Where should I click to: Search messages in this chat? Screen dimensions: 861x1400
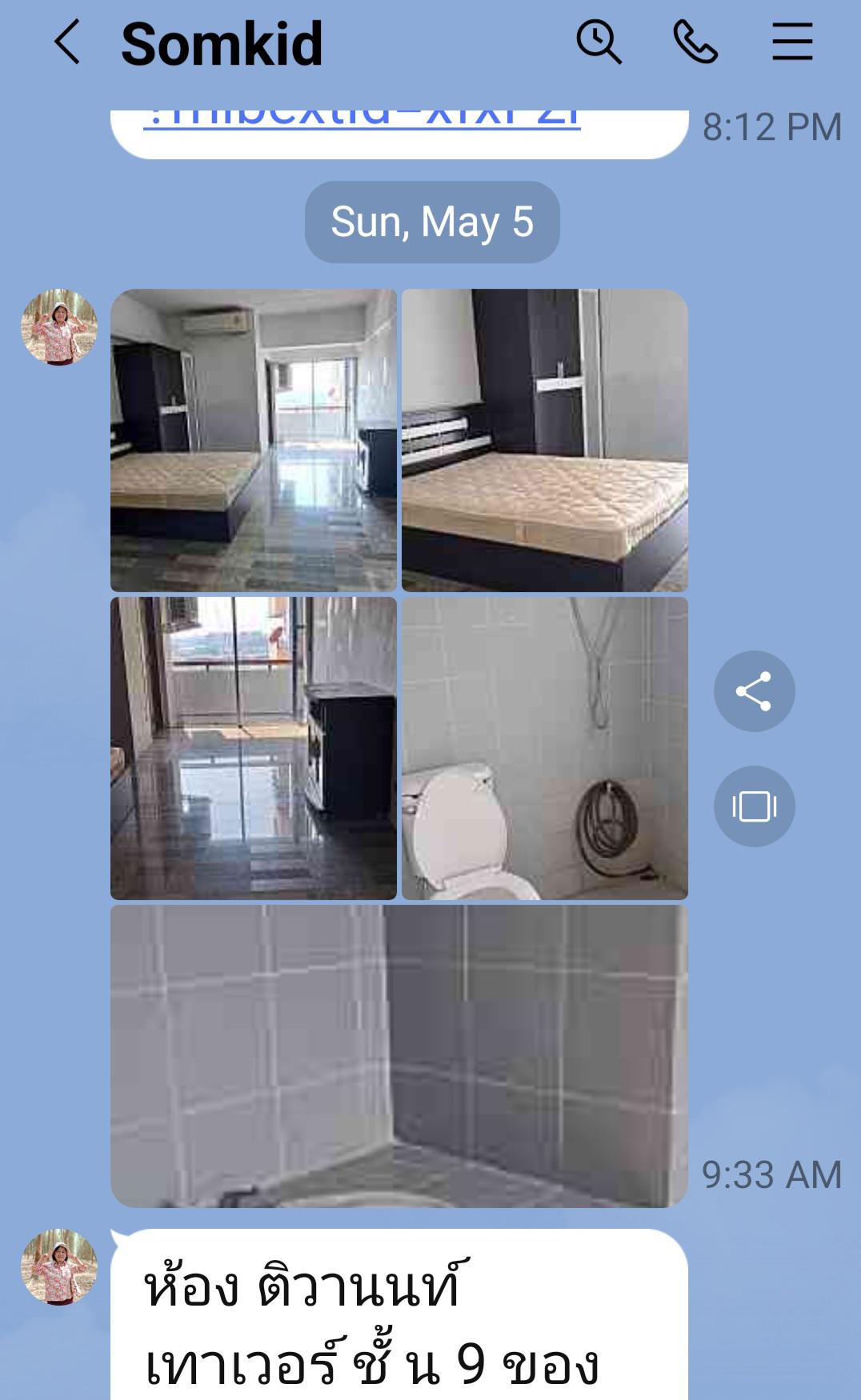(599, 42)
